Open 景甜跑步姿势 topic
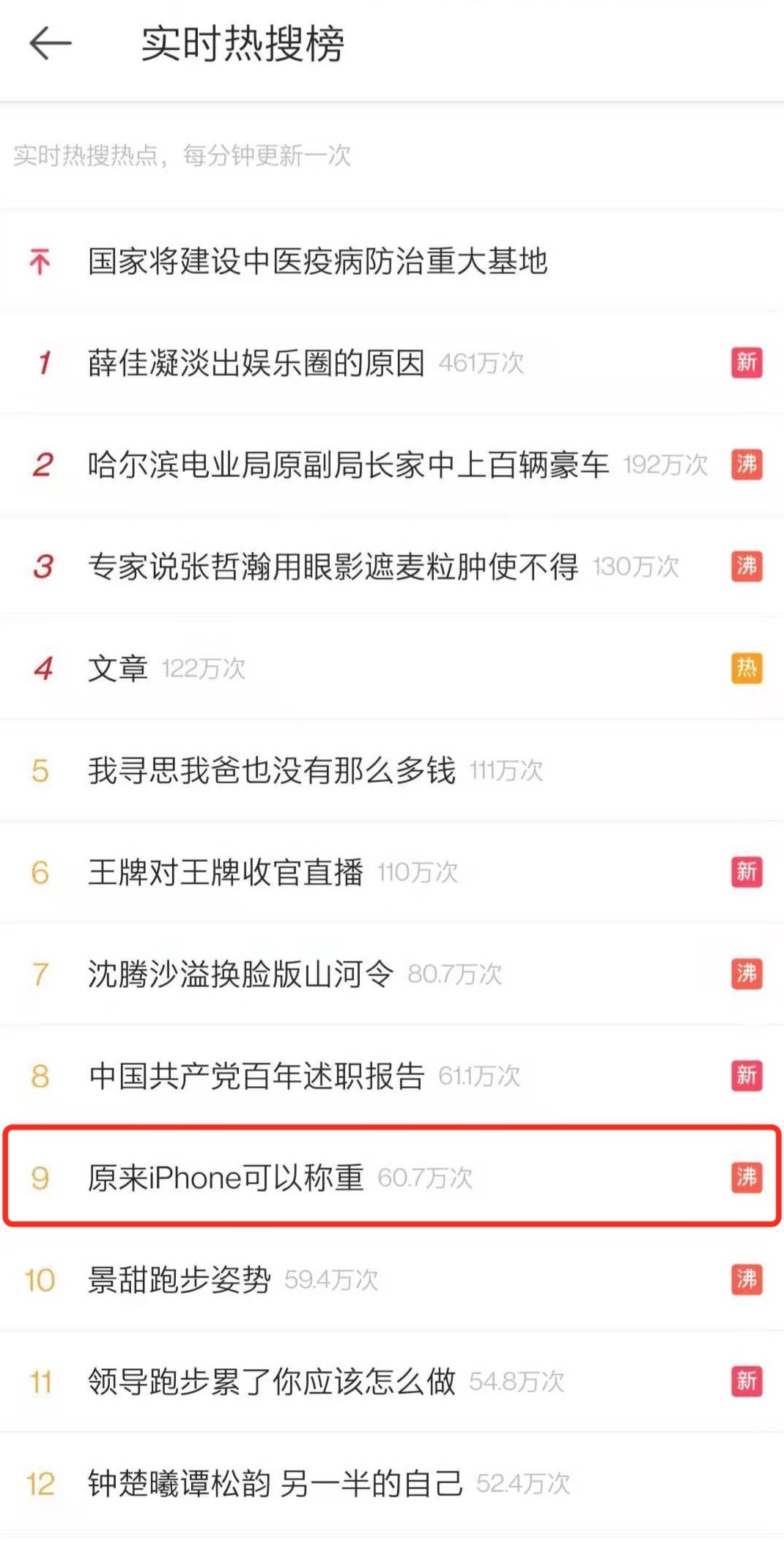Screen dimensions: 784x1542 tap(179, 1280)
